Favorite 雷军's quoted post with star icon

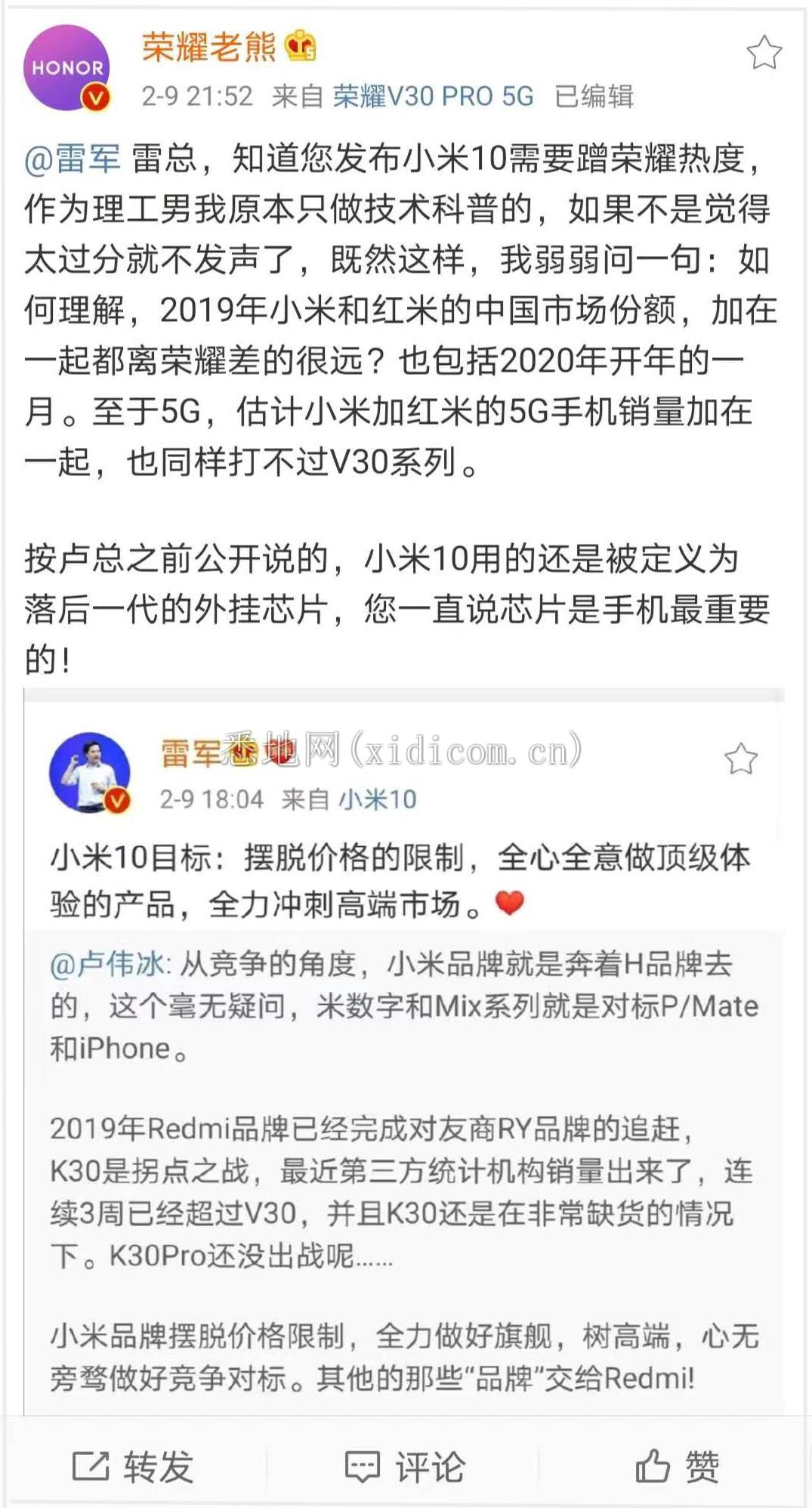pyautogui.click(x=740, y=759)
